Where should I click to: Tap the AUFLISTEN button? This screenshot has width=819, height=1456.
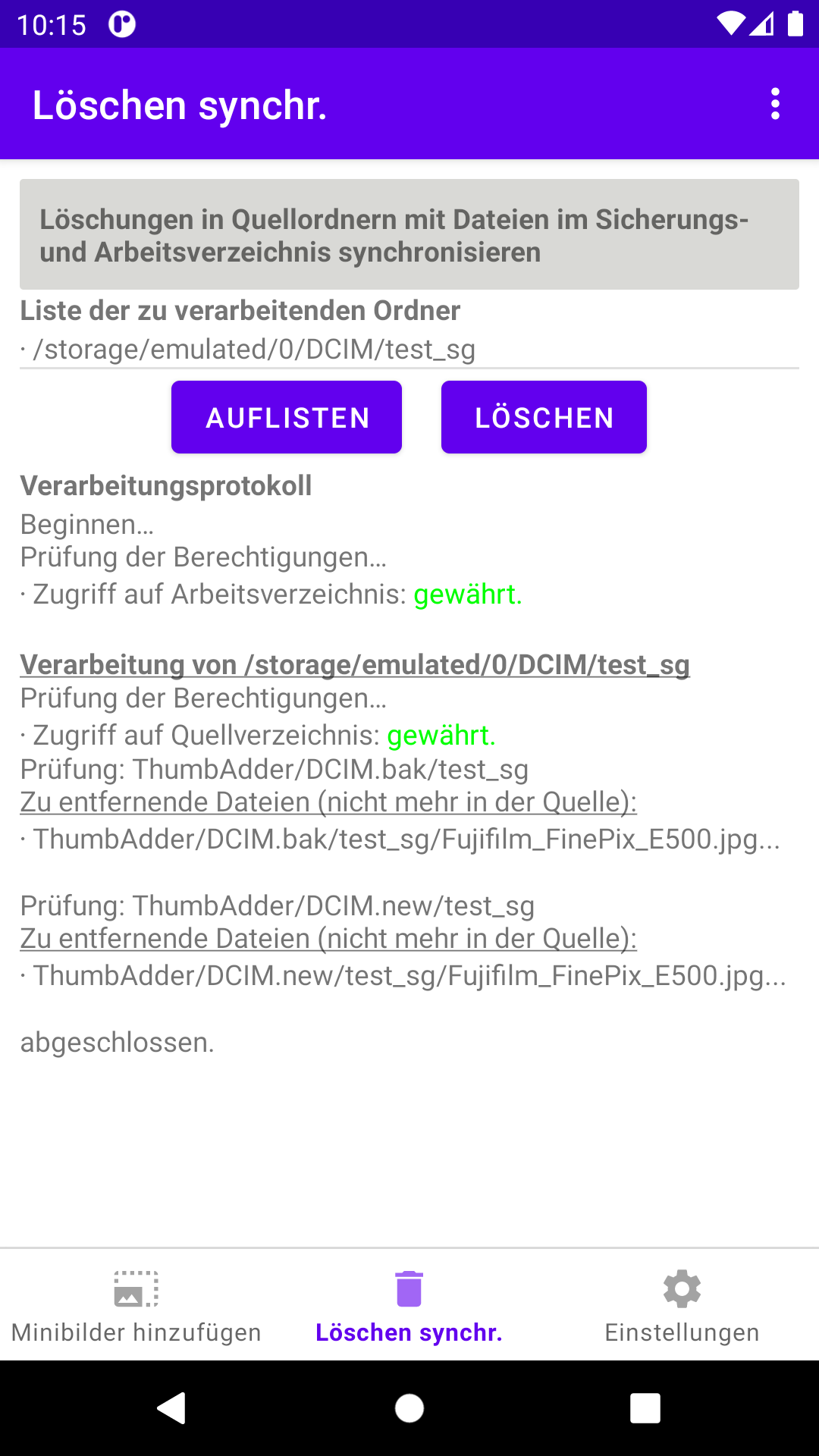click(287, 417)
